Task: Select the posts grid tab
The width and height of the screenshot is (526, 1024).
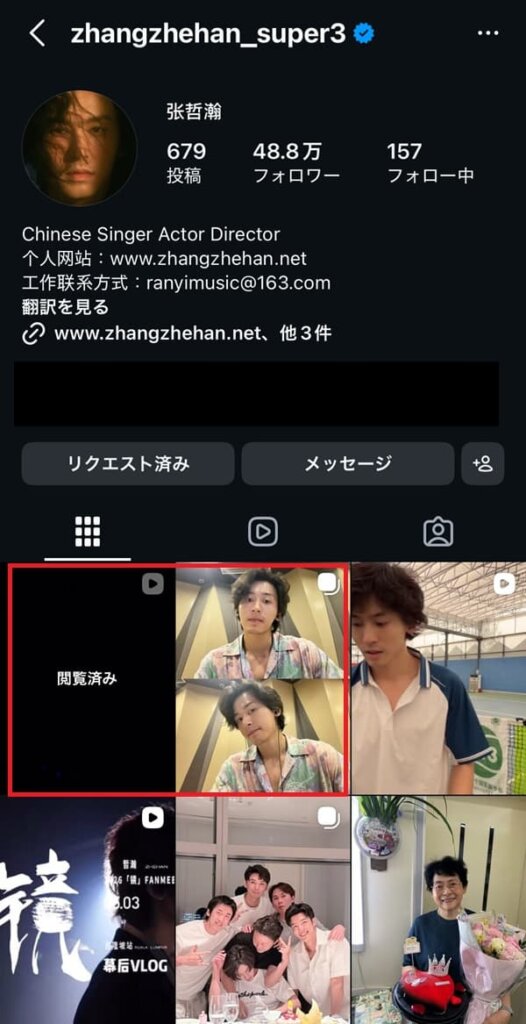Action: 88,532
